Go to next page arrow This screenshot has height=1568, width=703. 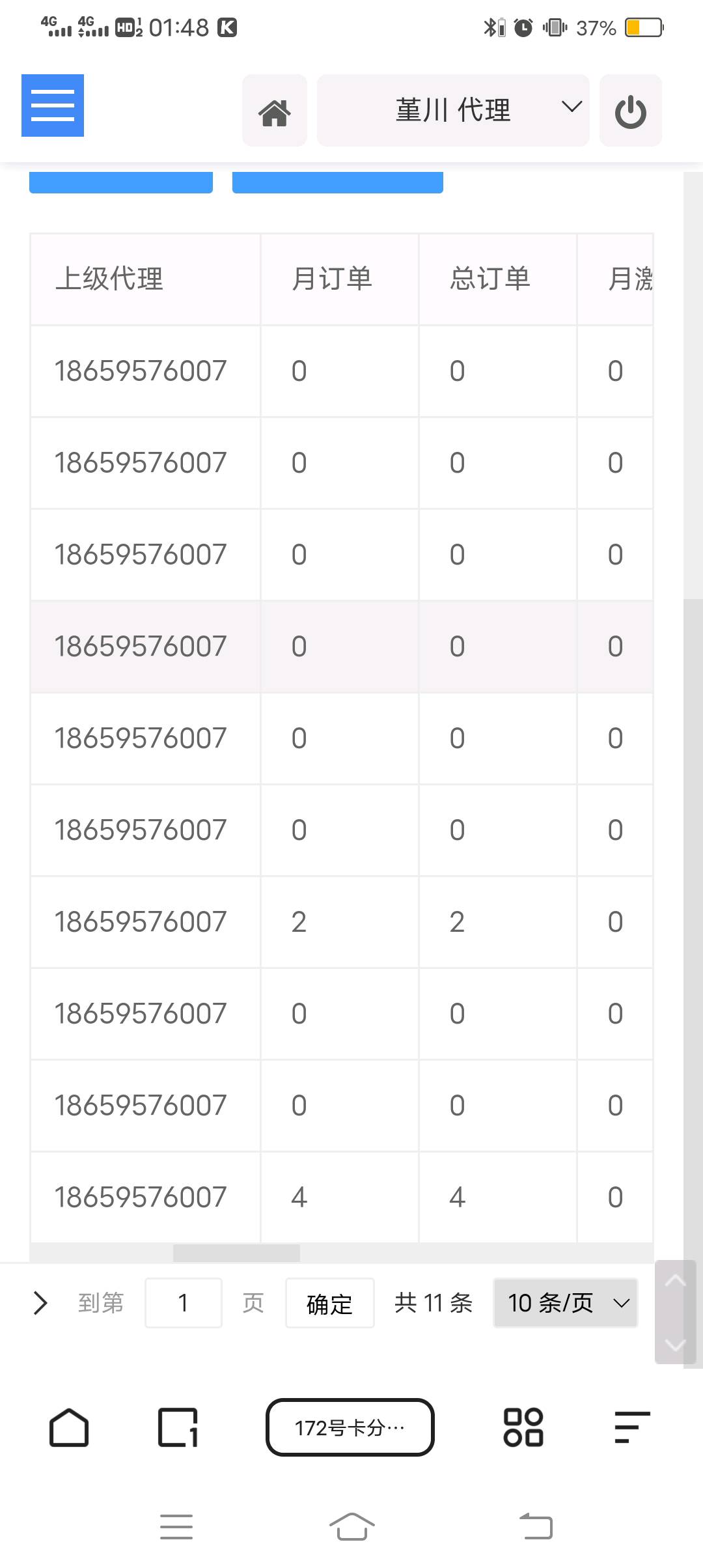coord(40,1303)
